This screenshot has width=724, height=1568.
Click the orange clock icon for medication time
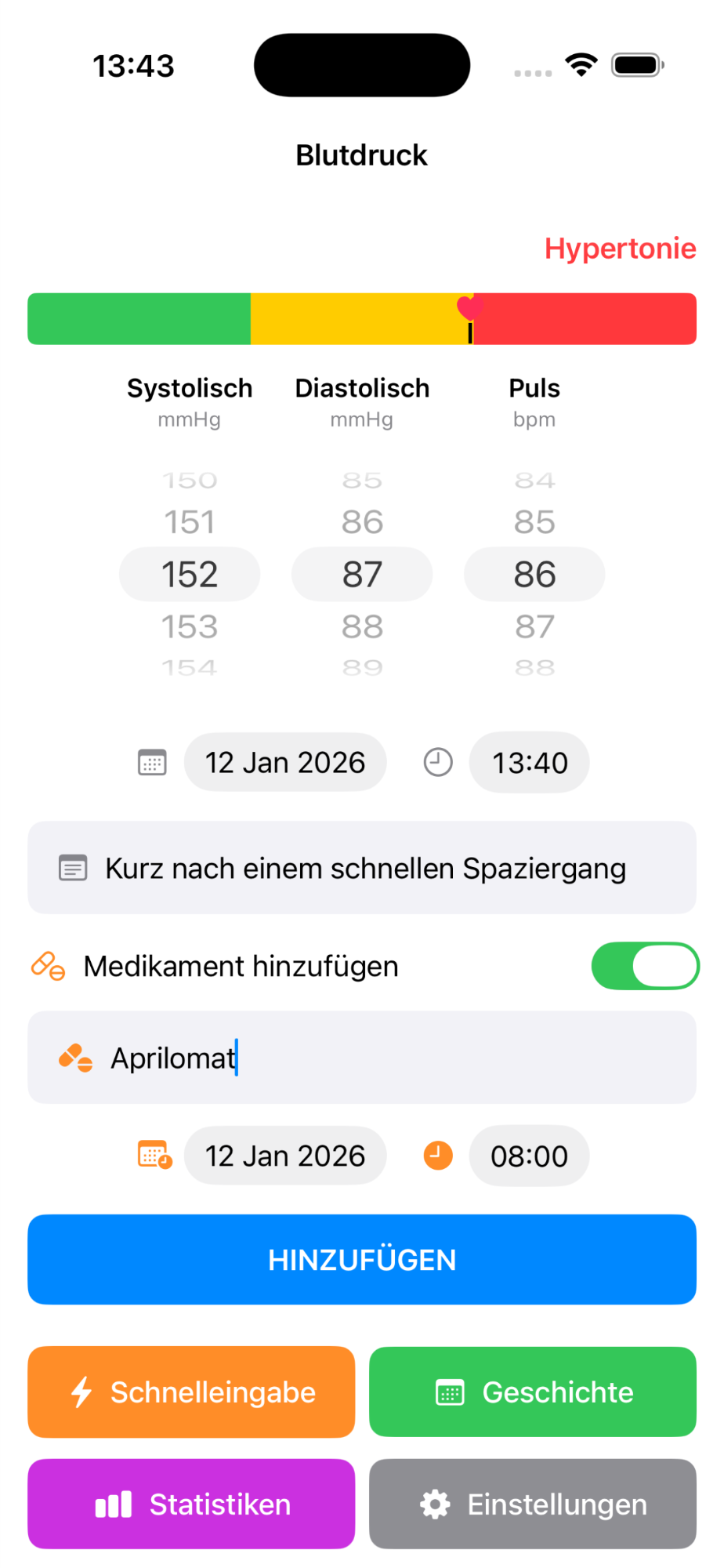(x=438, y=1155)
